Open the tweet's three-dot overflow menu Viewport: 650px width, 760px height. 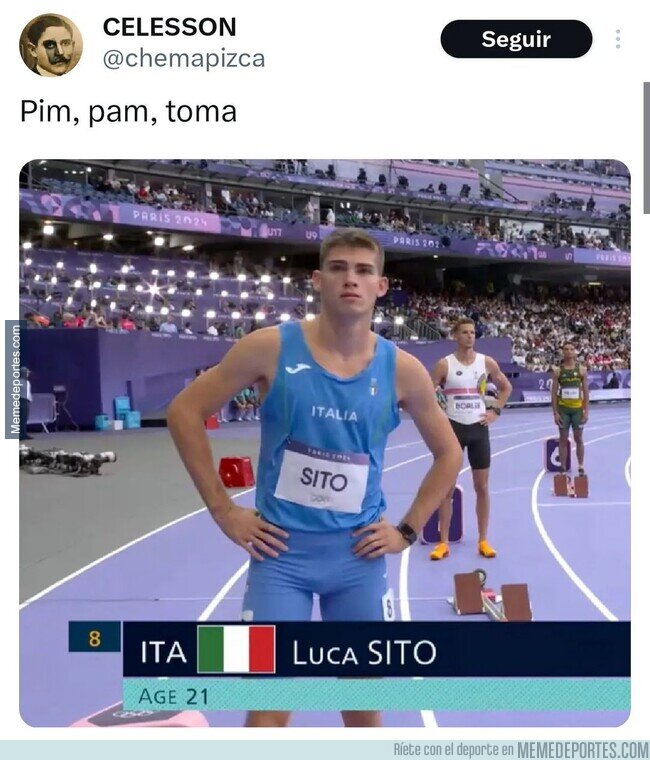tap(618, 39)
